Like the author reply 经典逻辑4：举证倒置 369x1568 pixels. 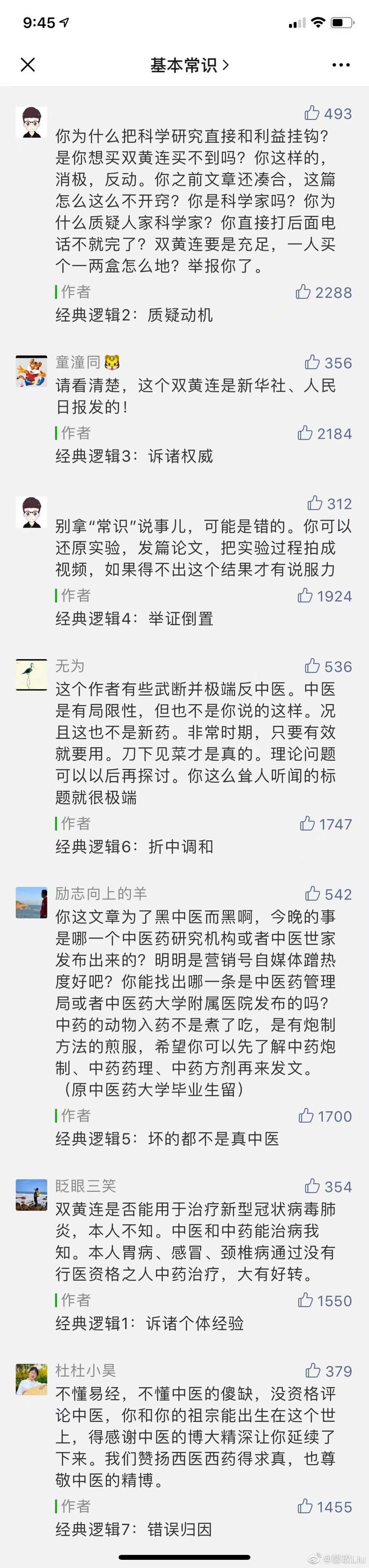[305, 596]
